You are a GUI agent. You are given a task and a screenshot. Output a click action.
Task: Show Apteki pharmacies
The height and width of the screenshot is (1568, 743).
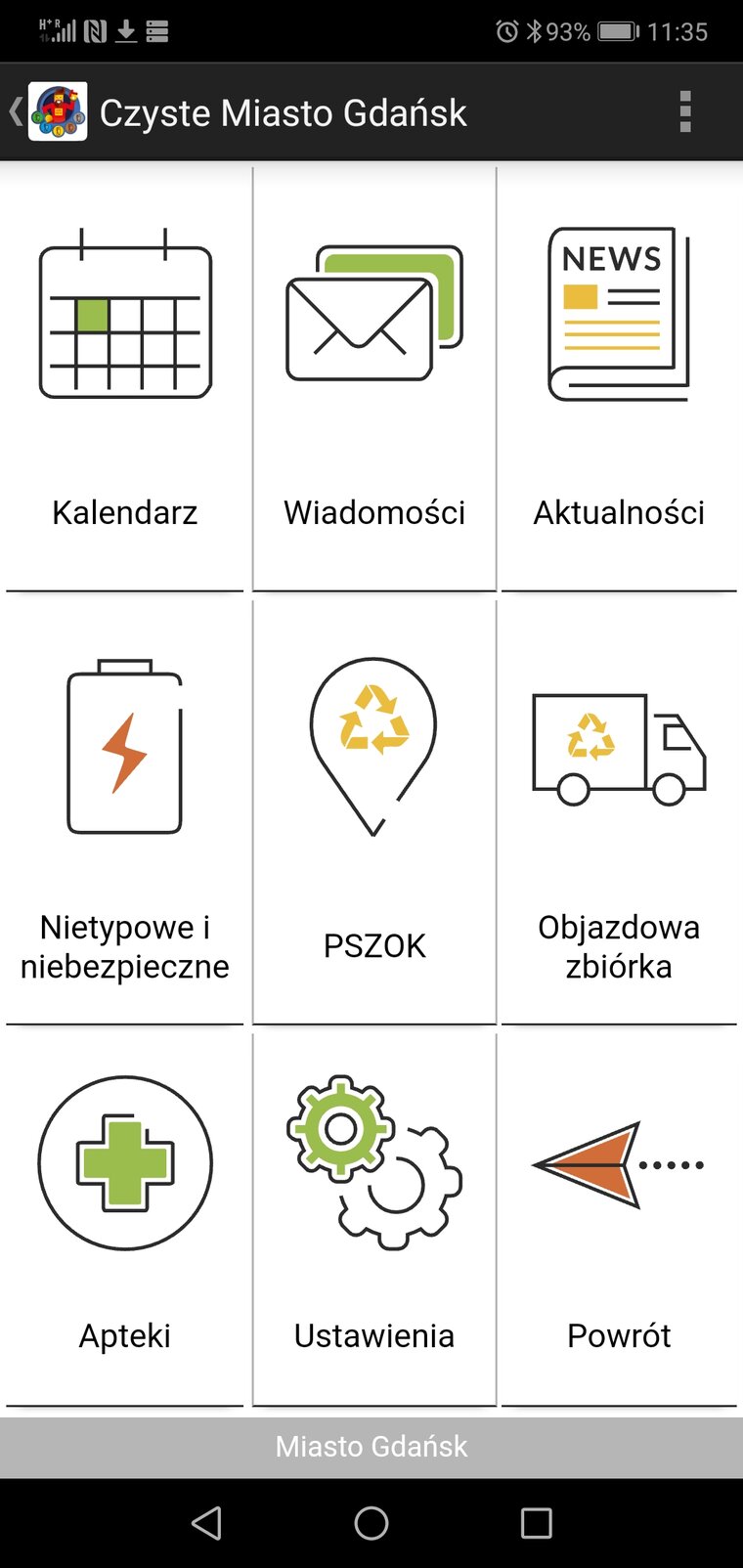pyautogui.click(x=125, y=1220)
